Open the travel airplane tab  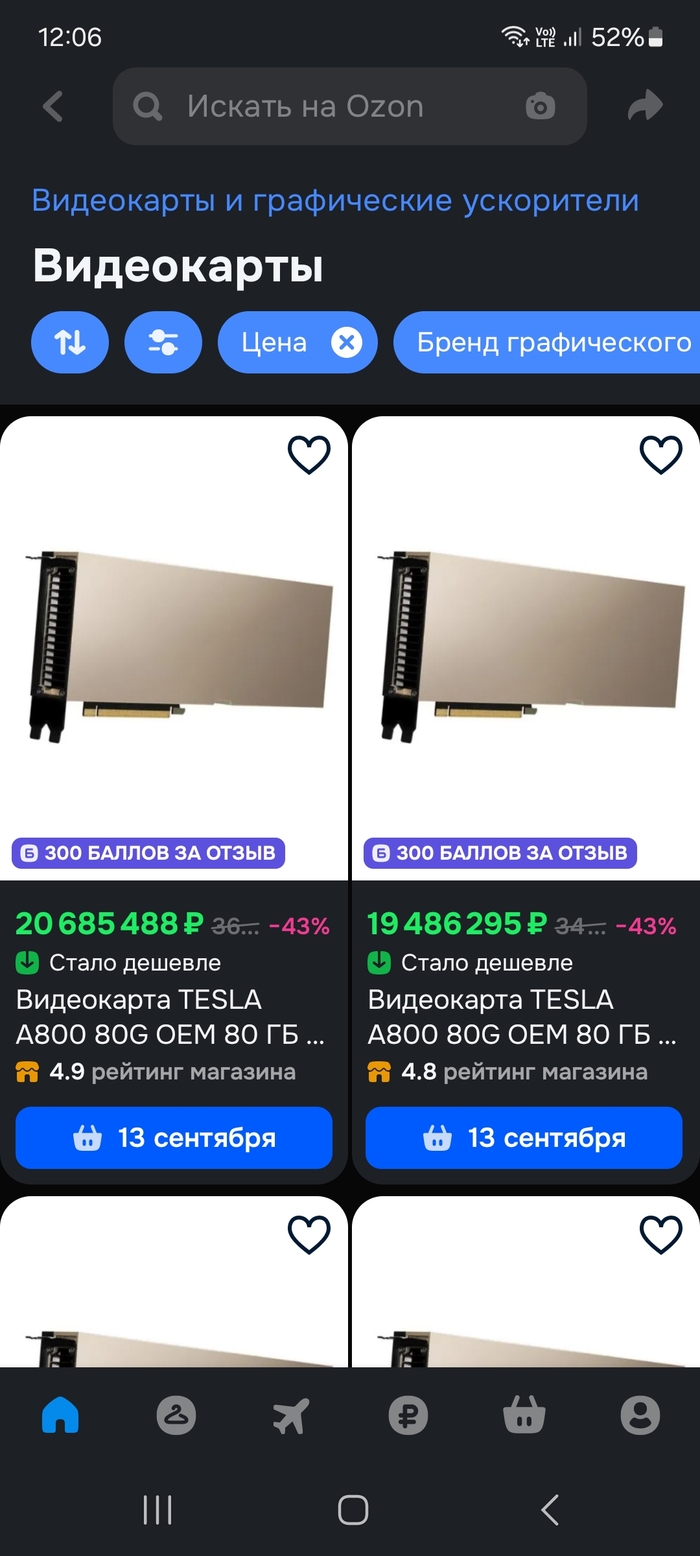click(291, 1415)
